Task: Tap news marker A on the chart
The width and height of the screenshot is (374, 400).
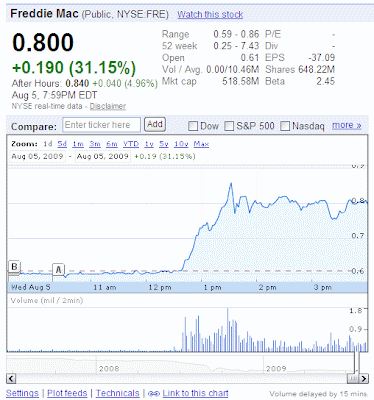Action: point(58,269)
